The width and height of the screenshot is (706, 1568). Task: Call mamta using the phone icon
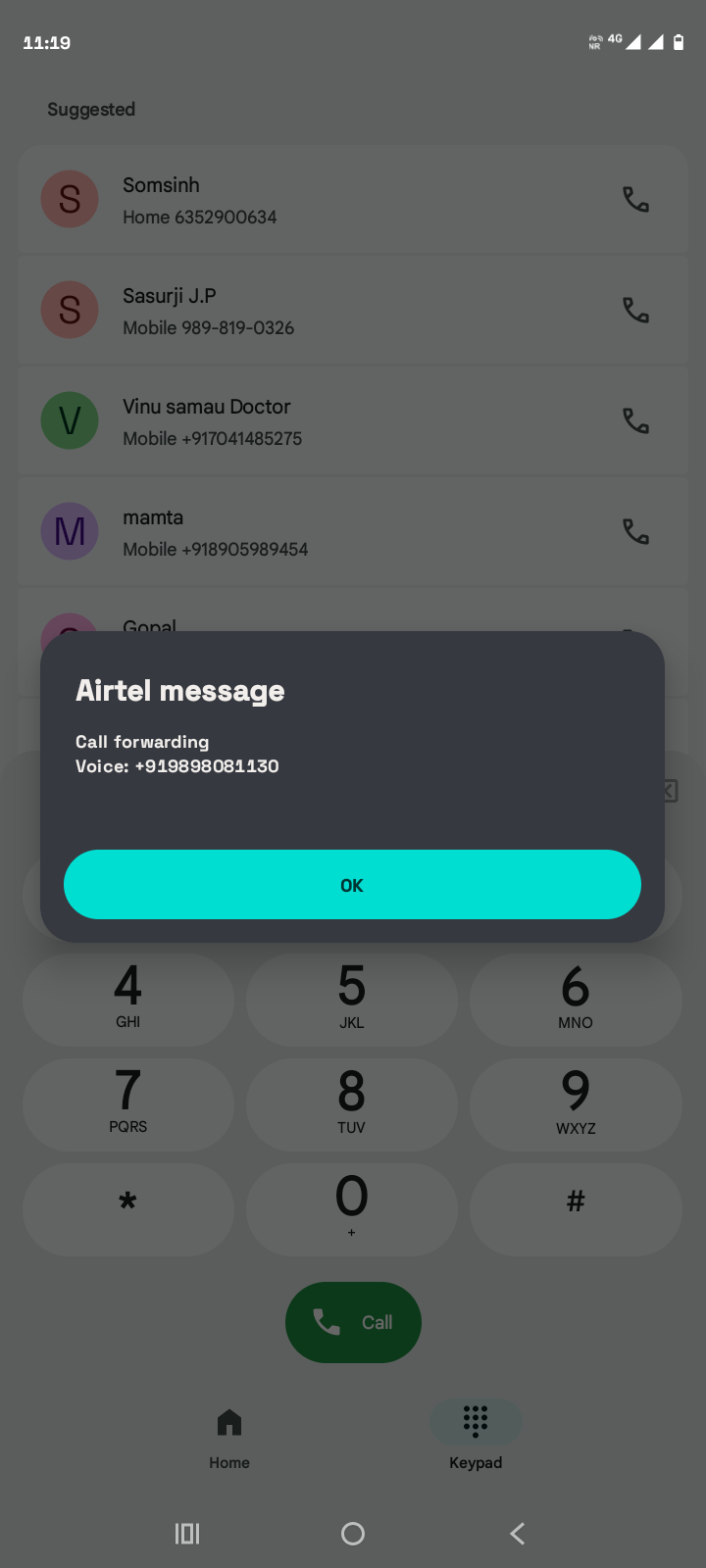click(635, 532)
